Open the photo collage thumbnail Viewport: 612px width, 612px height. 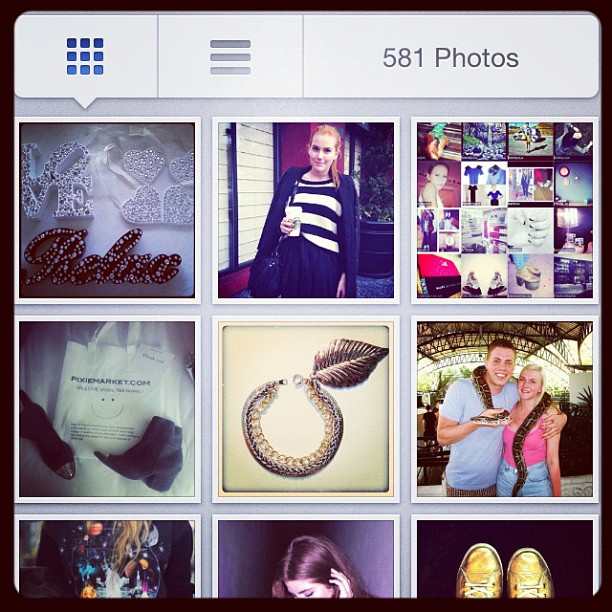click(505, 210)
